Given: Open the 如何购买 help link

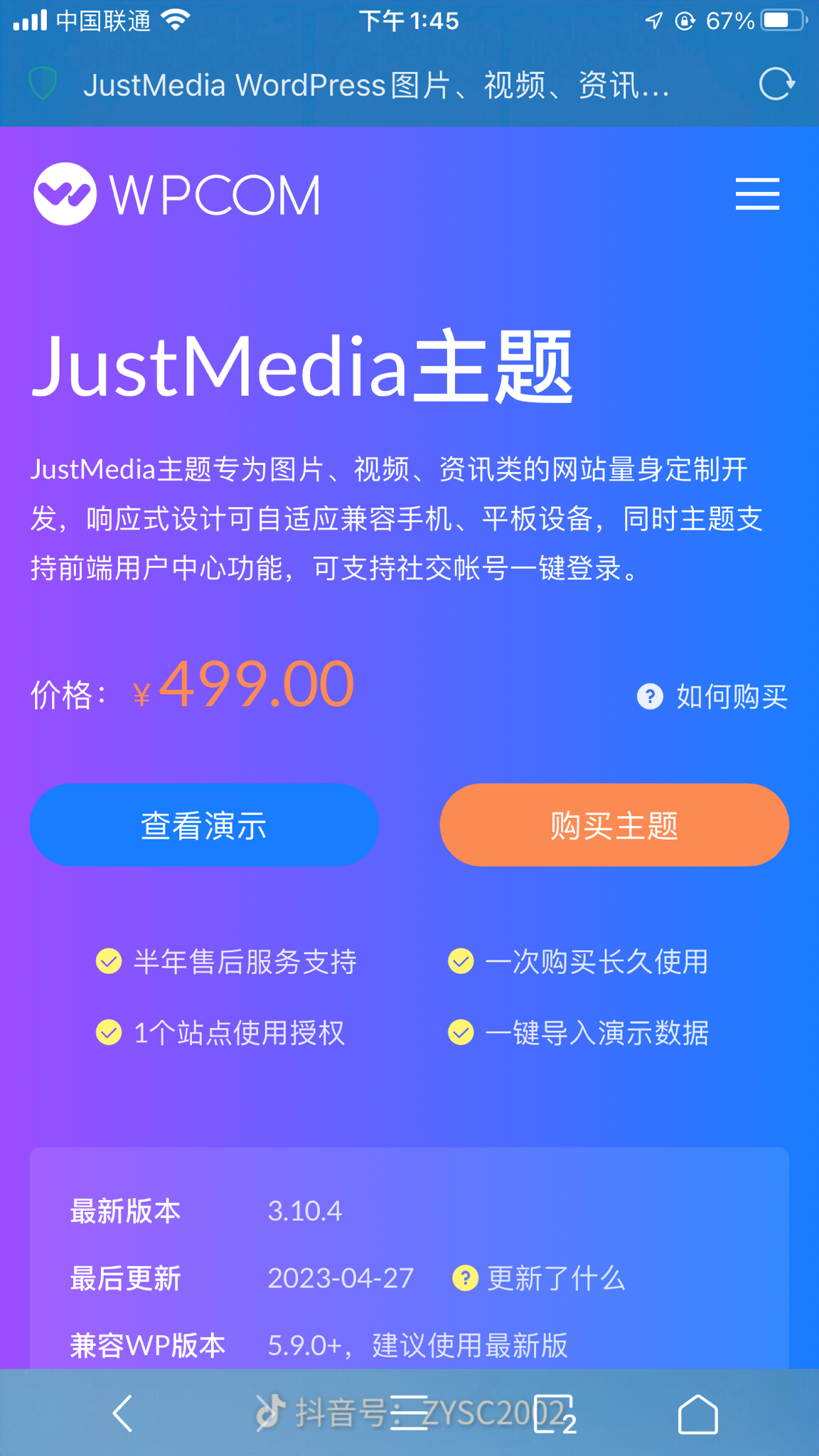Looking at the screenshot, I should click(713, 697).
